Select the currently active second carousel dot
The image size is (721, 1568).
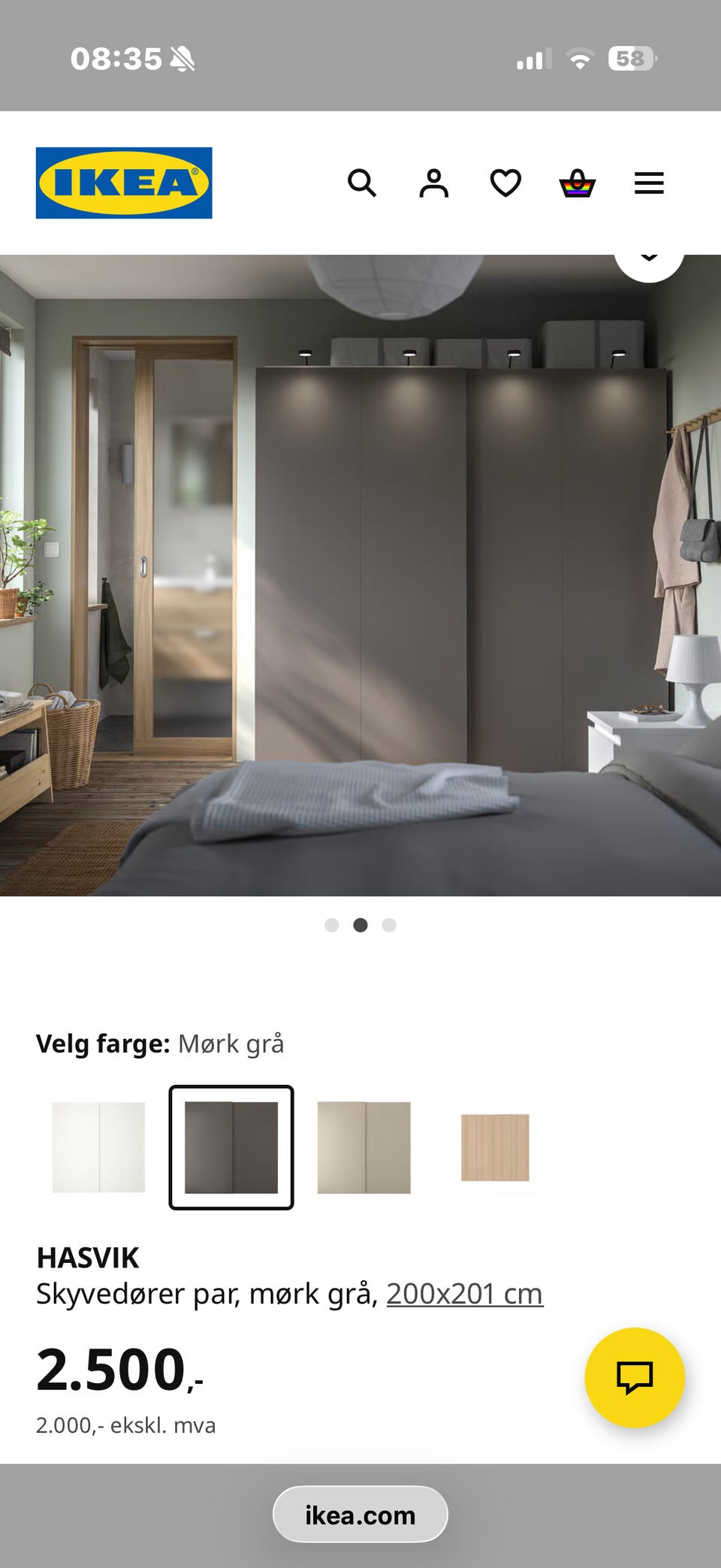point(360,925)
